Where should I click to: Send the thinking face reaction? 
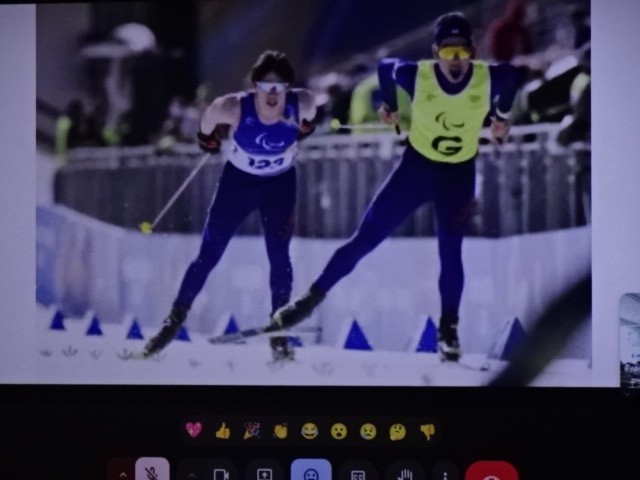[398, 431]
